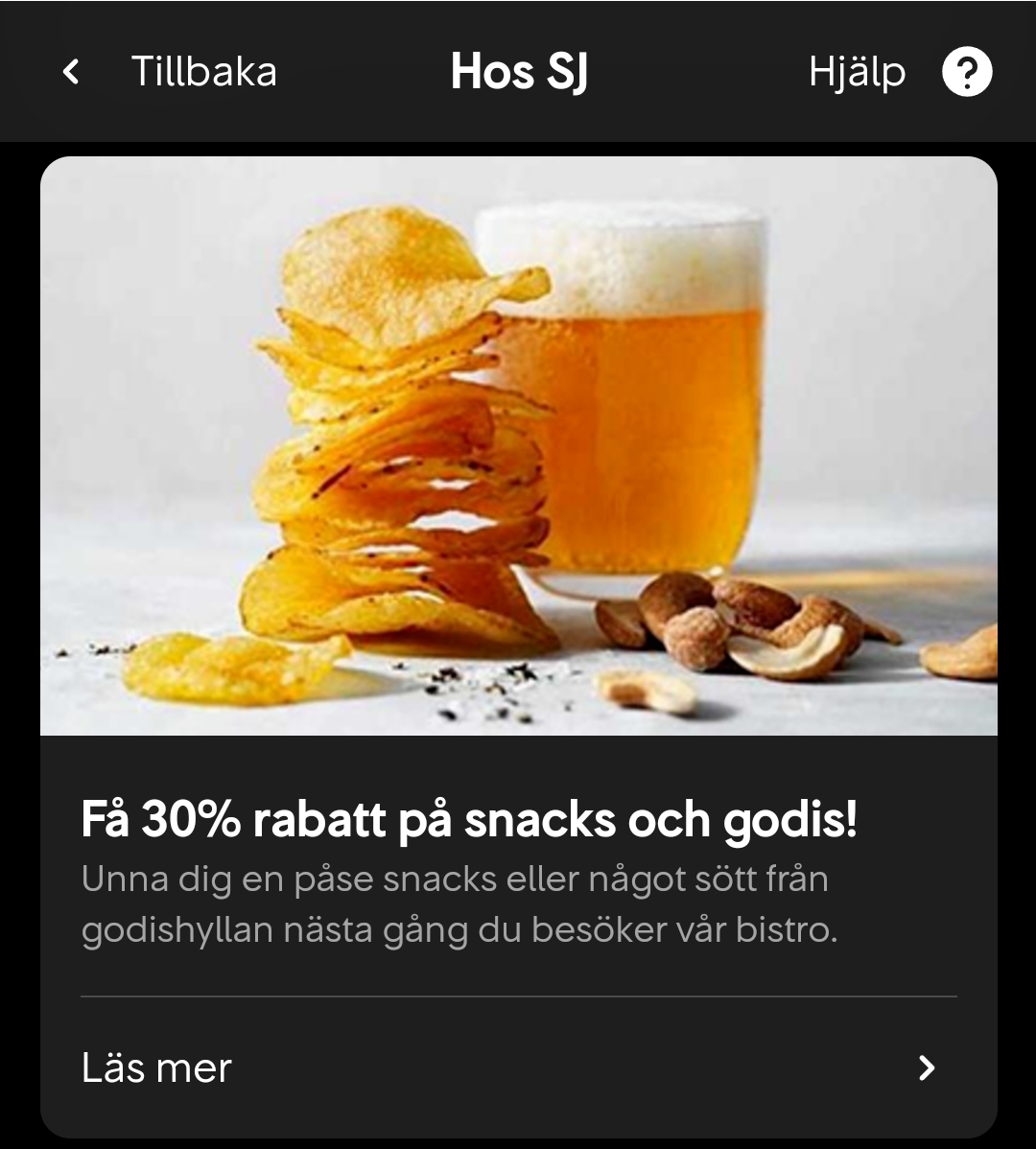Click Tillbaka to go back
This screenshot has height=1149, width=1036.
point(205,70)
